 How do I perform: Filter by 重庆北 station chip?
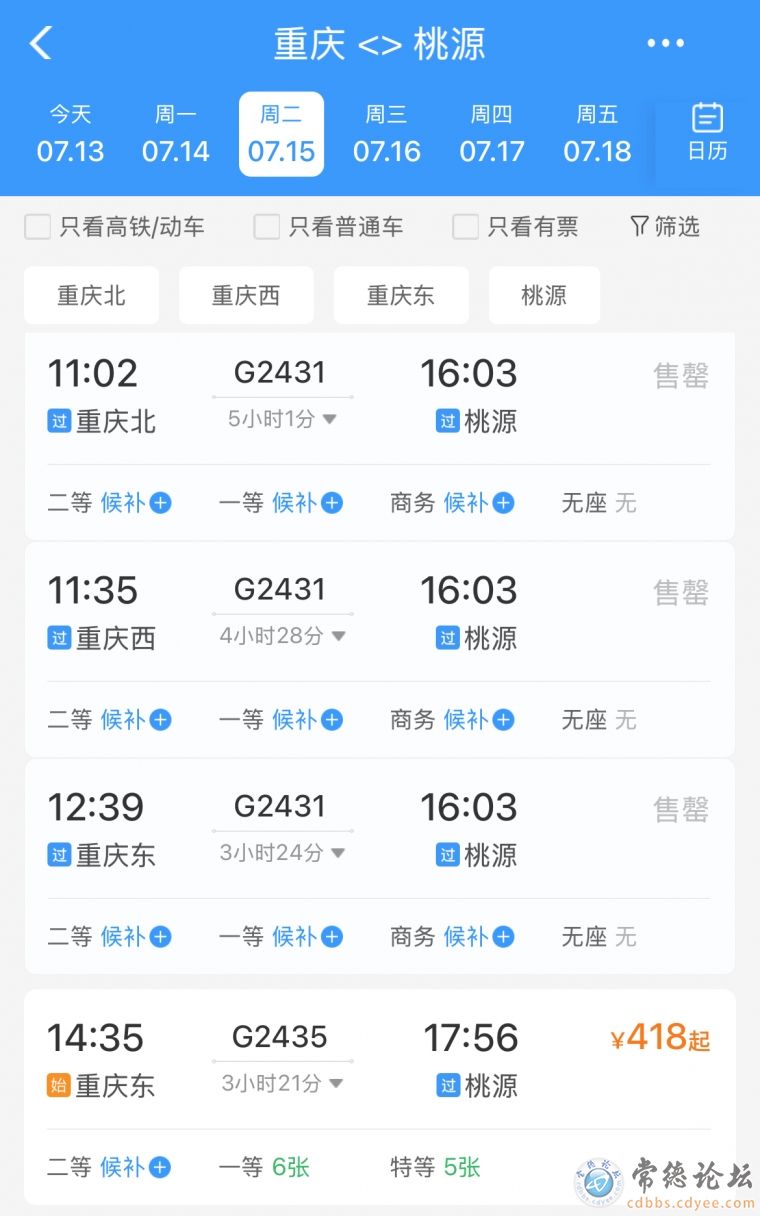[91, 295]
